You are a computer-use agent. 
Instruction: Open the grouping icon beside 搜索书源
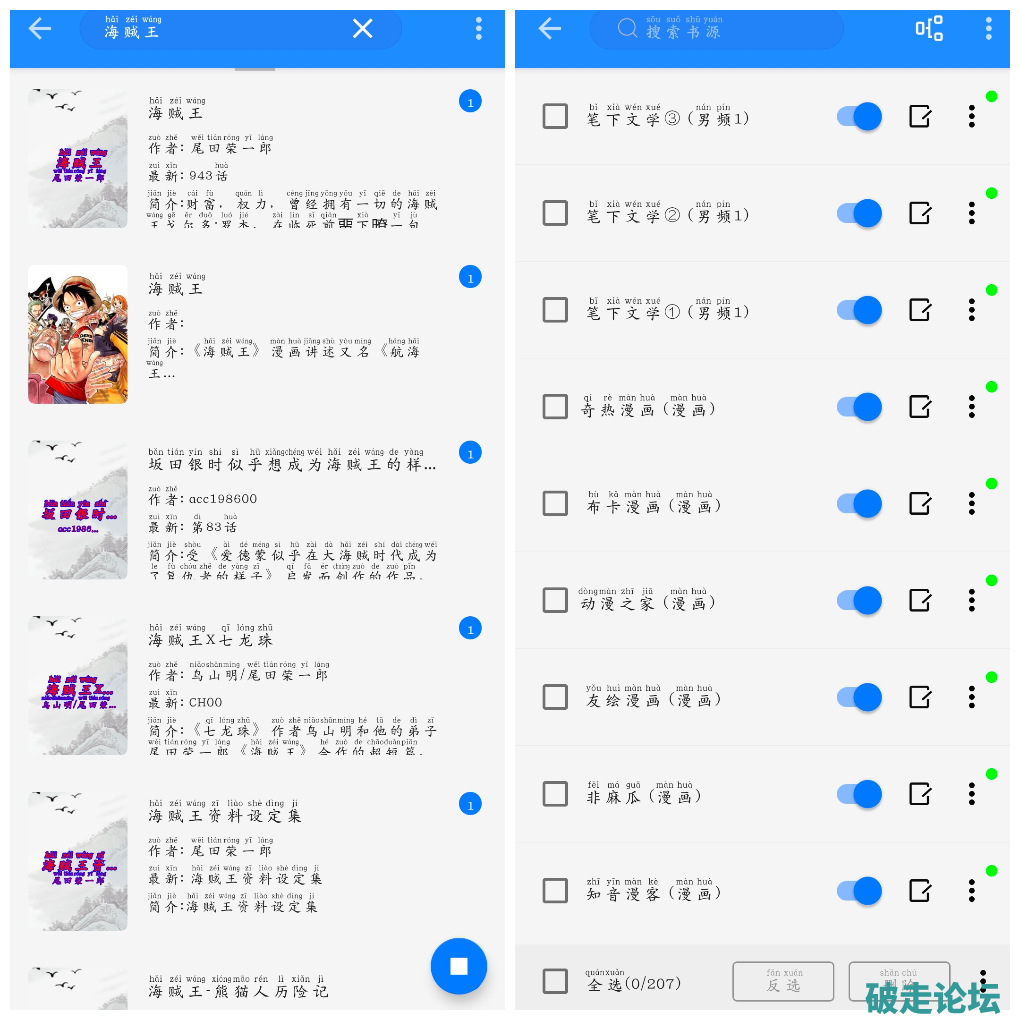click(929, 29)
